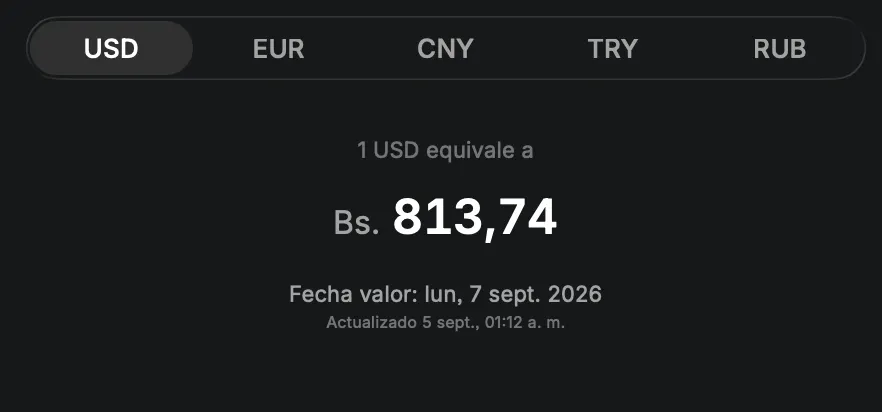
Task: Switch to the EUR tab
Action: pos(278,48)
